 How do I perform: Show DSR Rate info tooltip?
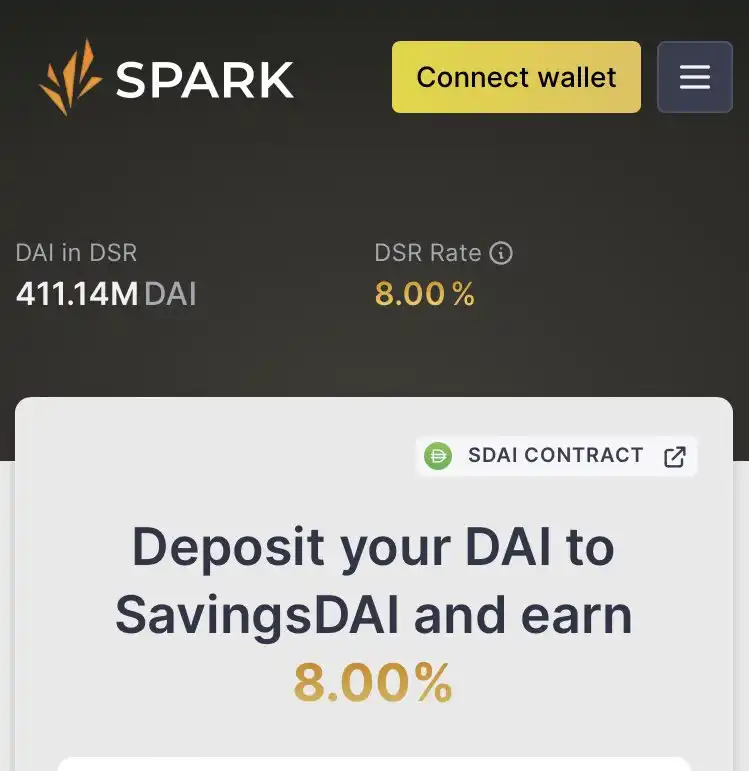pos(501,253)
